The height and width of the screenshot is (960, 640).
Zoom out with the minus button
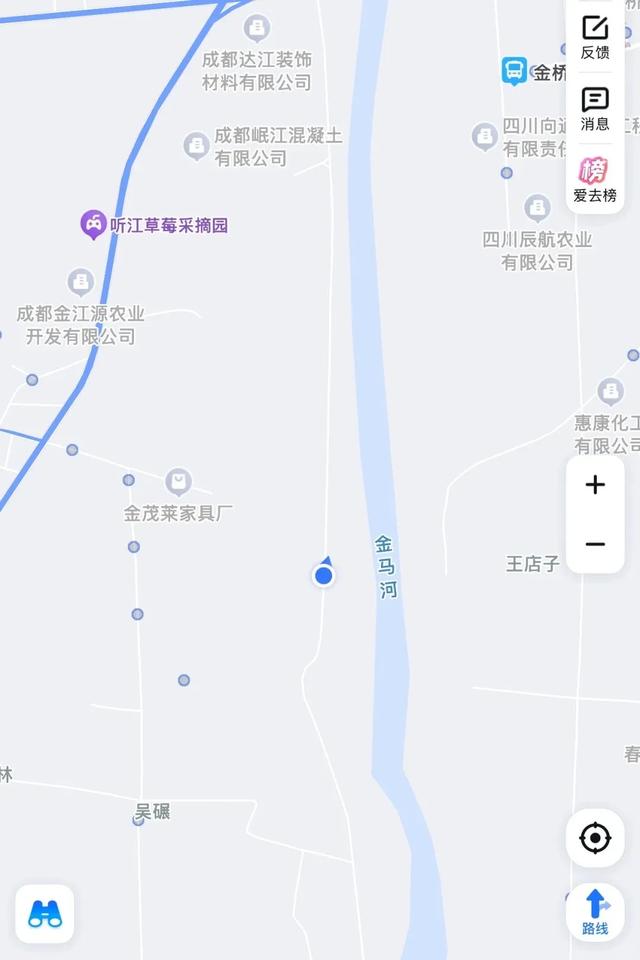click(595, 544)
